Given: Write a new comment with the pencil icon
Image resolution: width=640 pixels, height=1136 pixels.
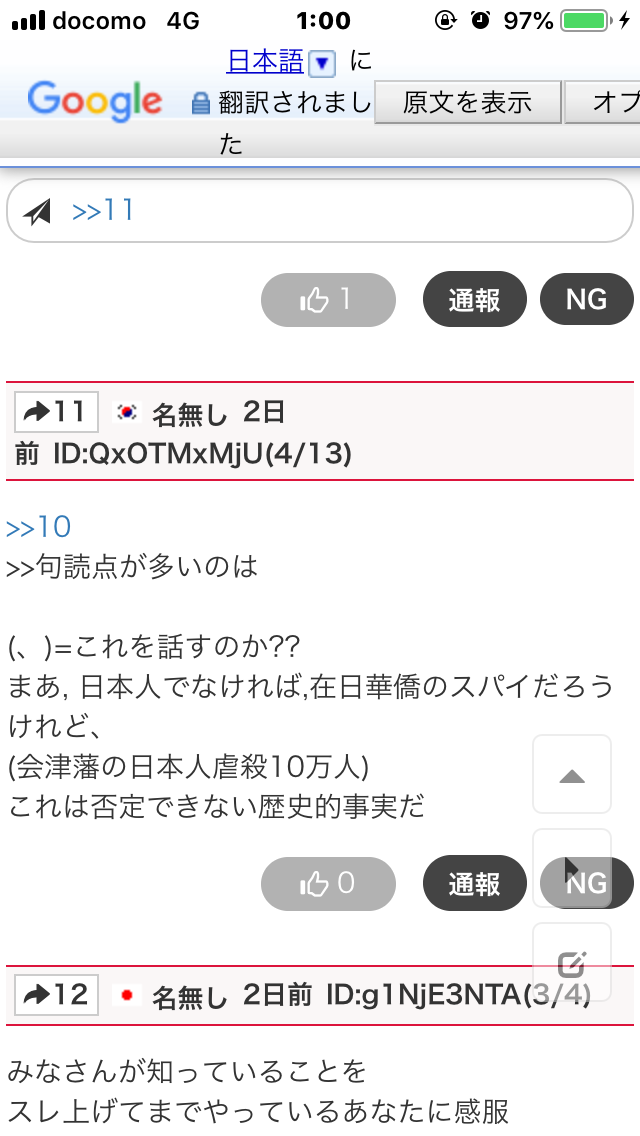Looking at the screenshot, I should click(572, 962).
